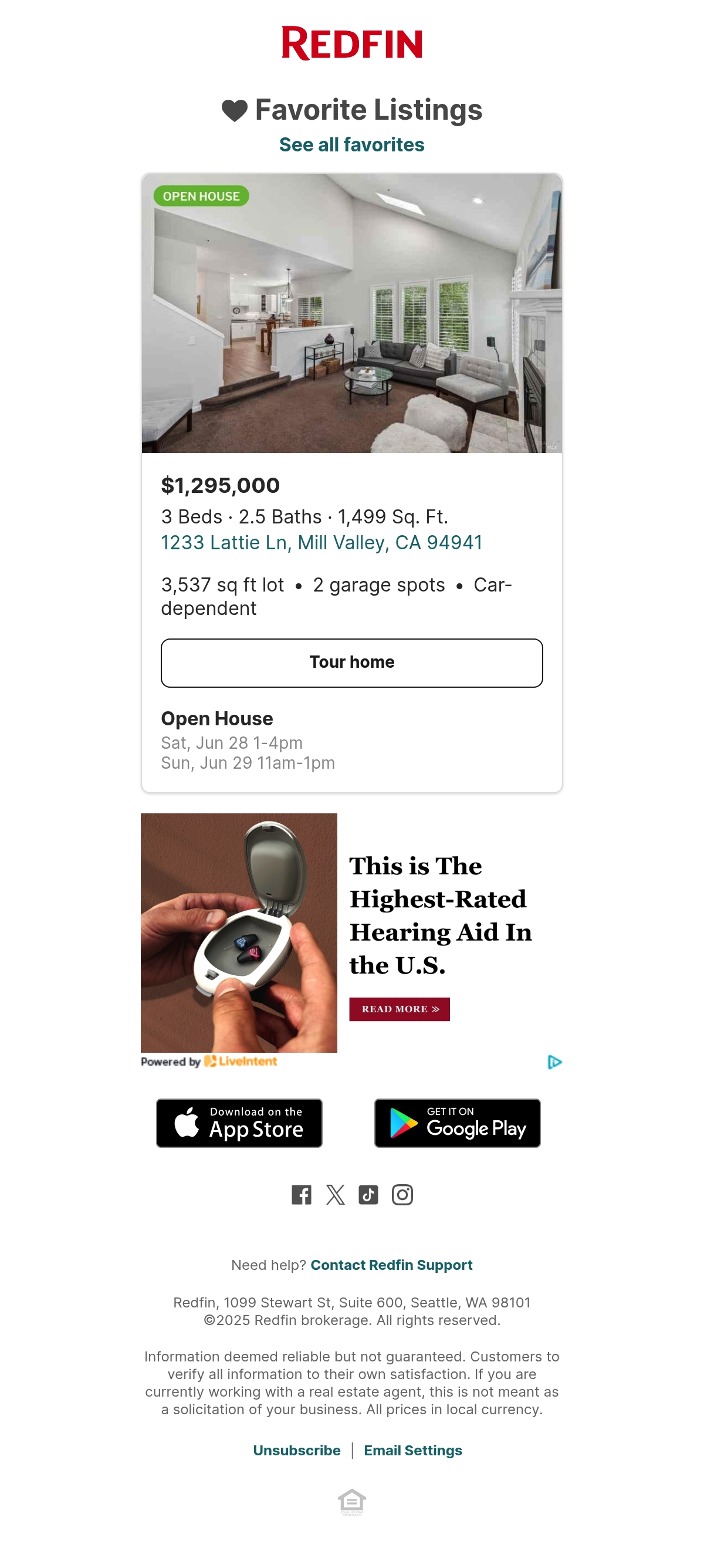Viewport: 704px width, 1568px height.
Task: Open the 1233 Lattie Ln address link
Action: (x=321, y=542)
